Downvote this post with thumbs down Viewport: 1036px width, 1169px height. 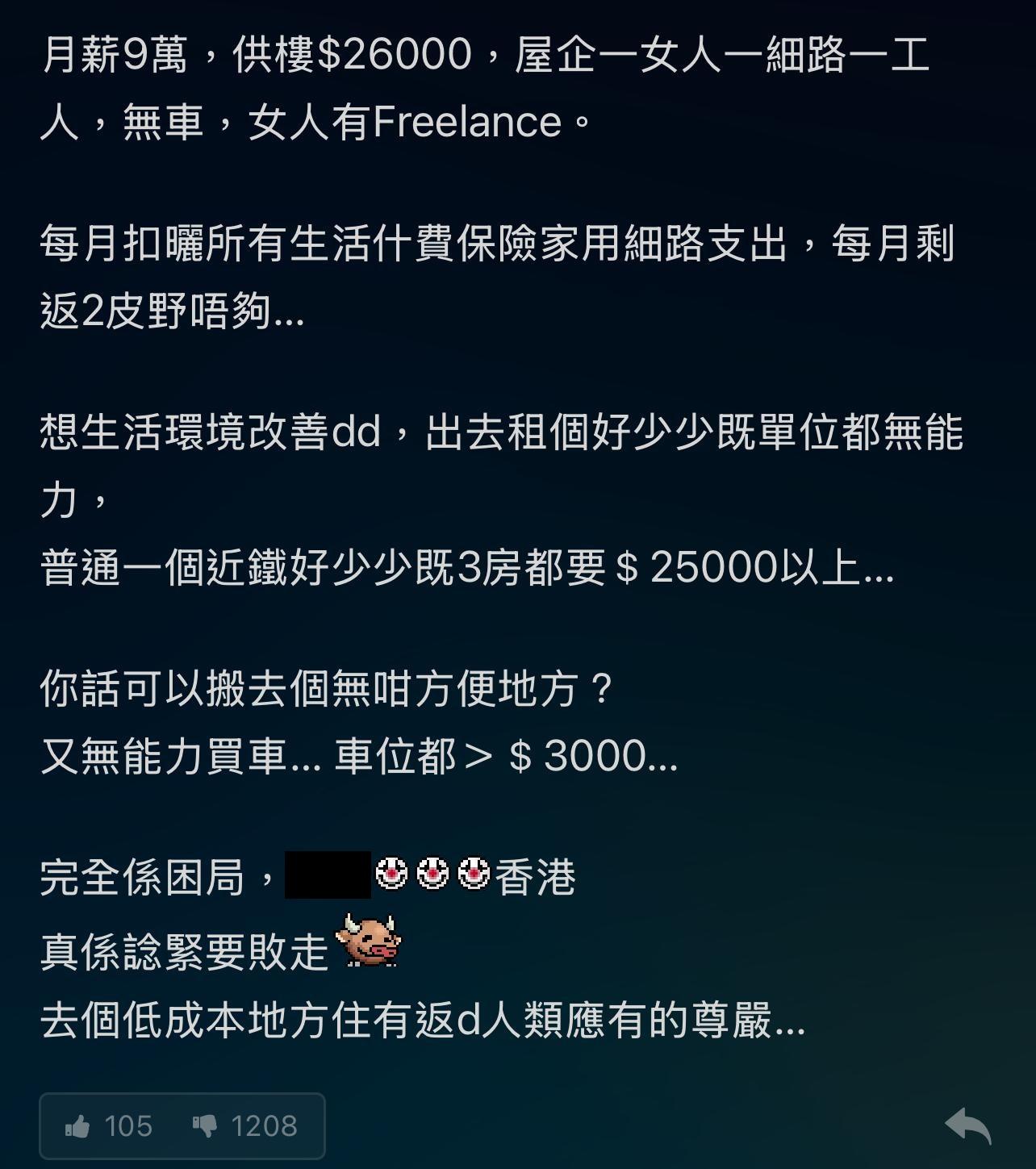tap(205, 1125)
